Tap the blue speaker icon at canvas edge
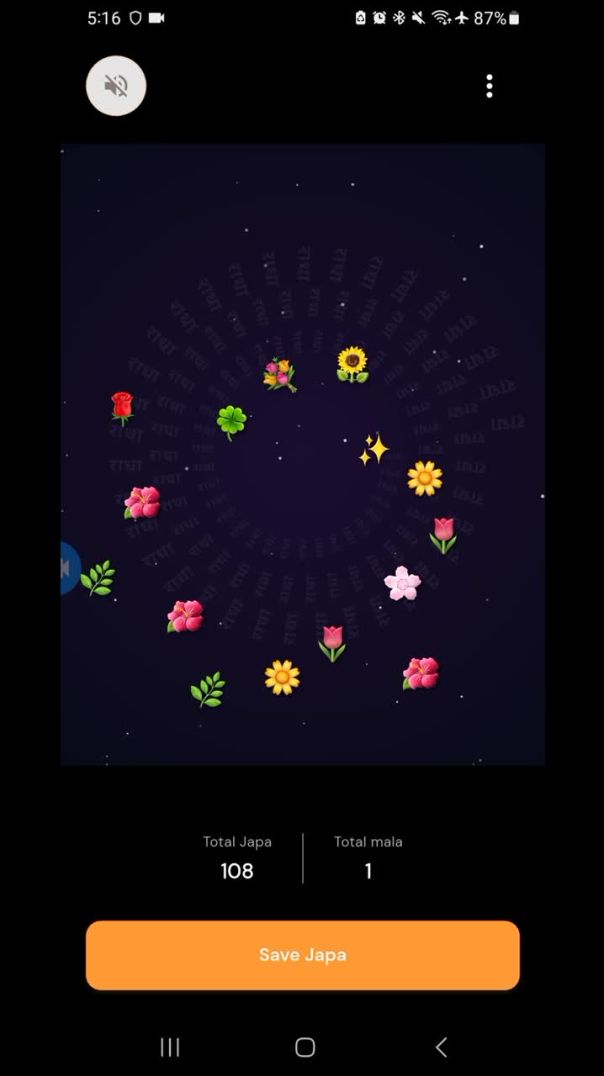Image resolution: width=604 pixels, height=1076 pixels. point(68,568)
